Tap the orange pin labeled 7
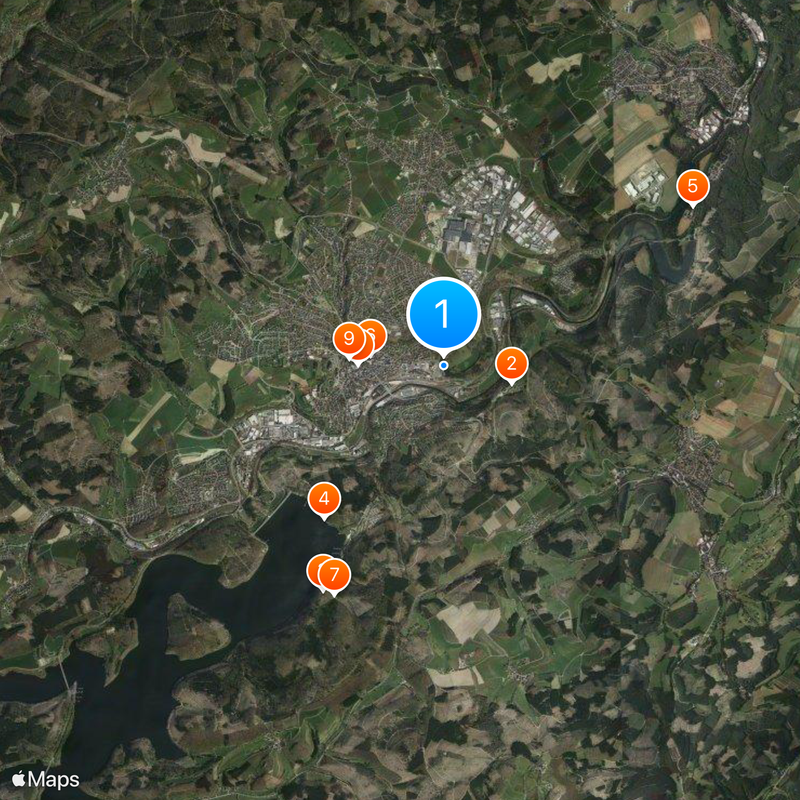The image size is (800, 800). coord(335,576)
